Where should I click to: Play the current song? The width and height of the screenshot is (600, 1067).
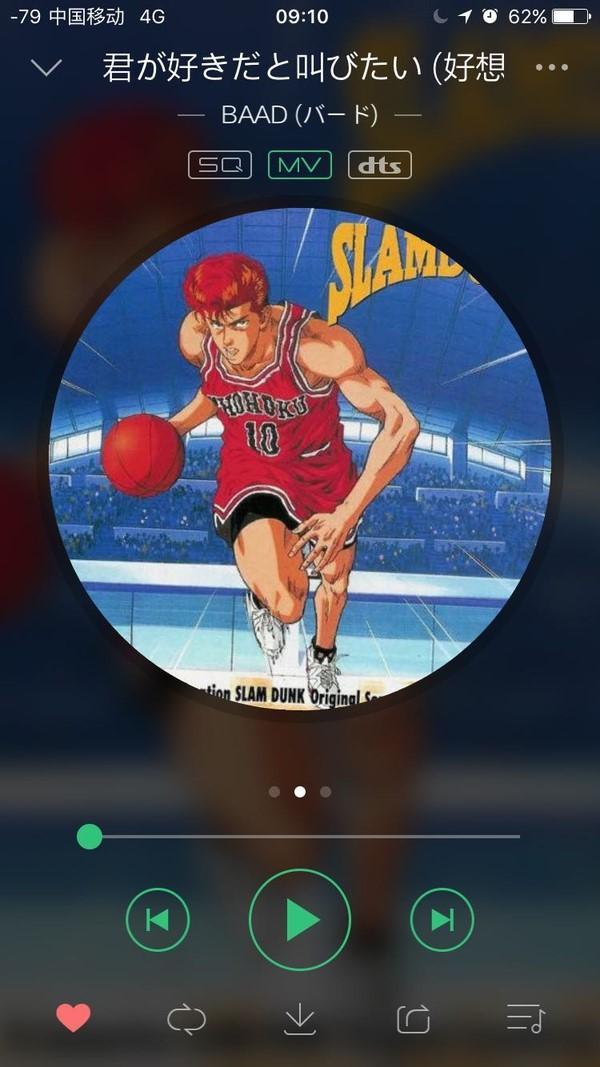300,920
